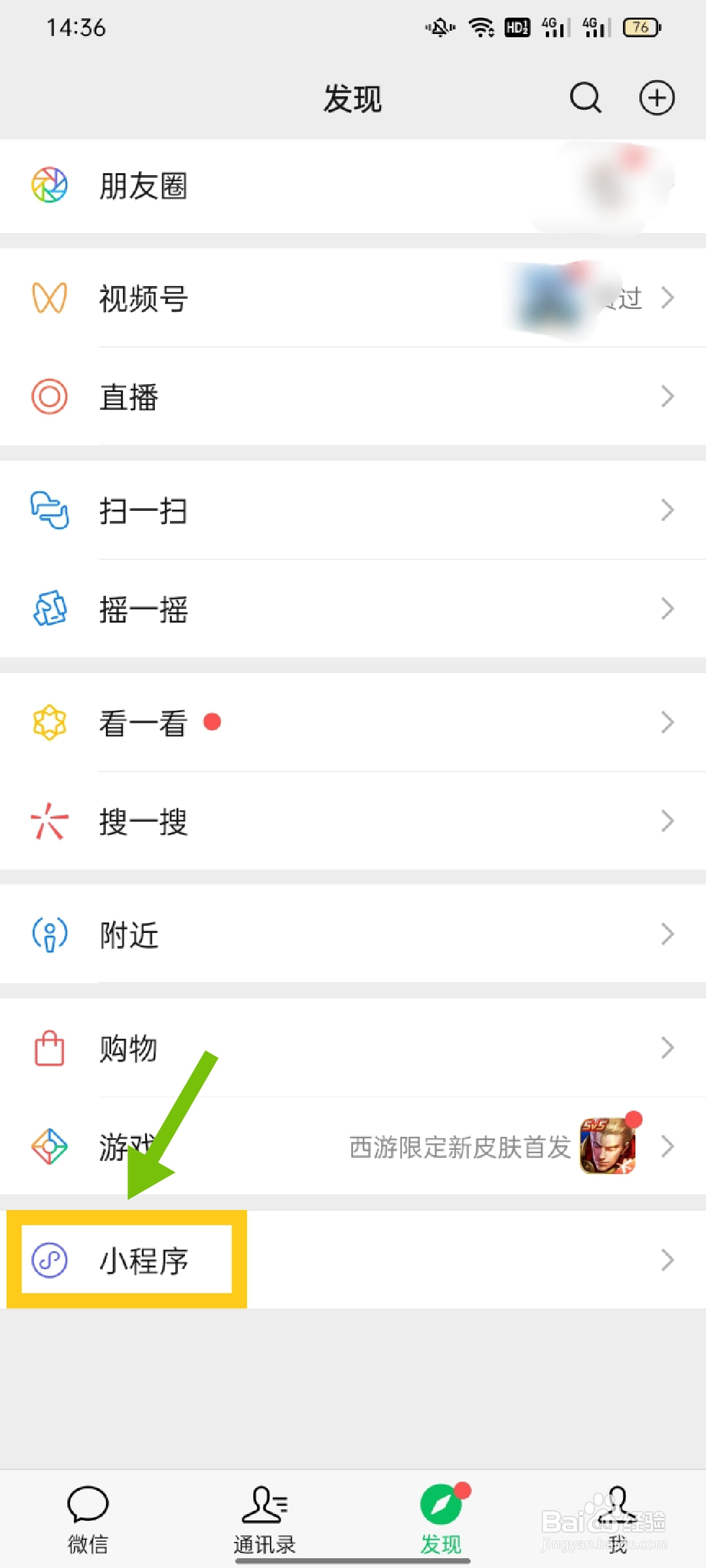Tap the 摇一摇 (Shake) icon
Screen dimensions: 706x1568
[50, 608]
